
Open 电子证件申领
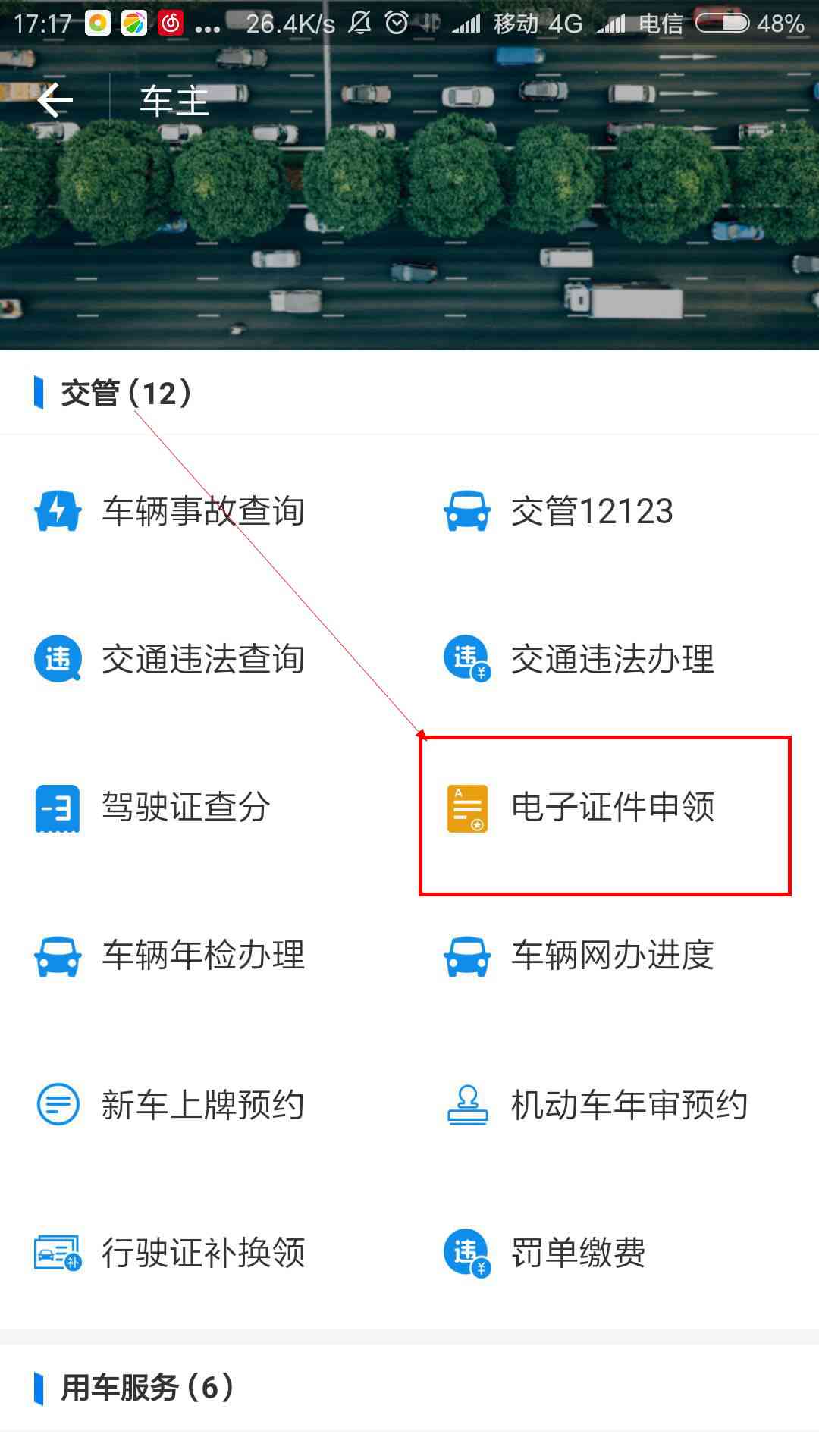coord(580,808)
